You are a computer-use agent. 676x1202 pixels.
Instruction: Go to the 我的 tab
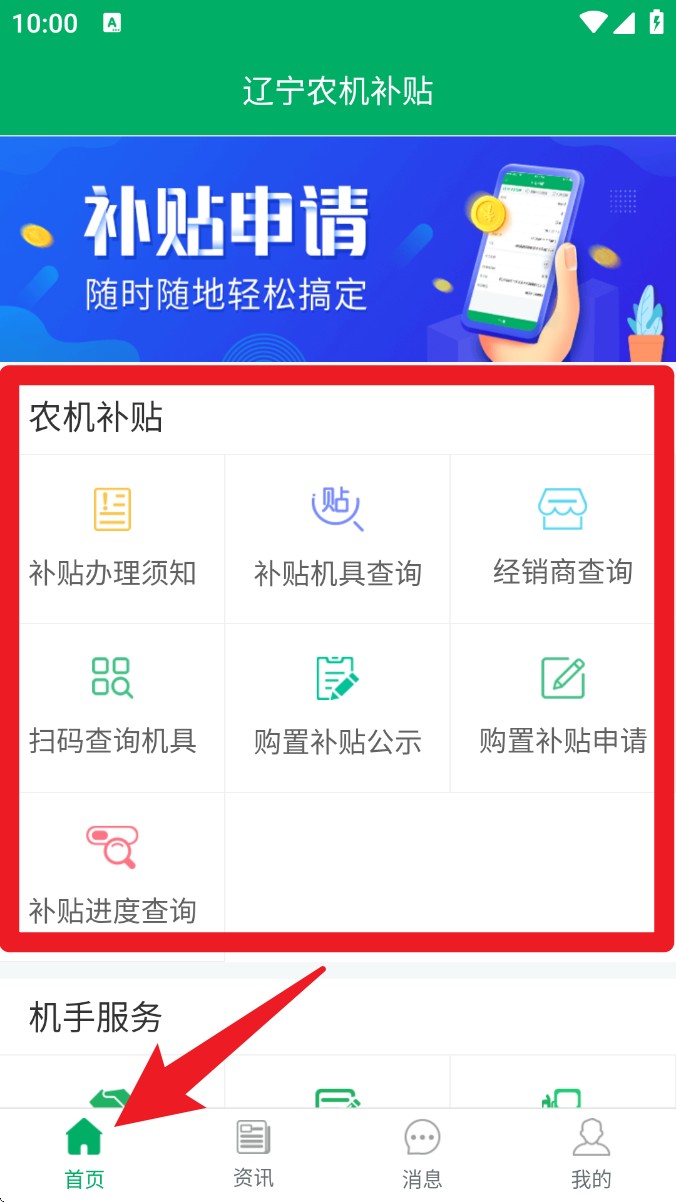click(591, 1154)
